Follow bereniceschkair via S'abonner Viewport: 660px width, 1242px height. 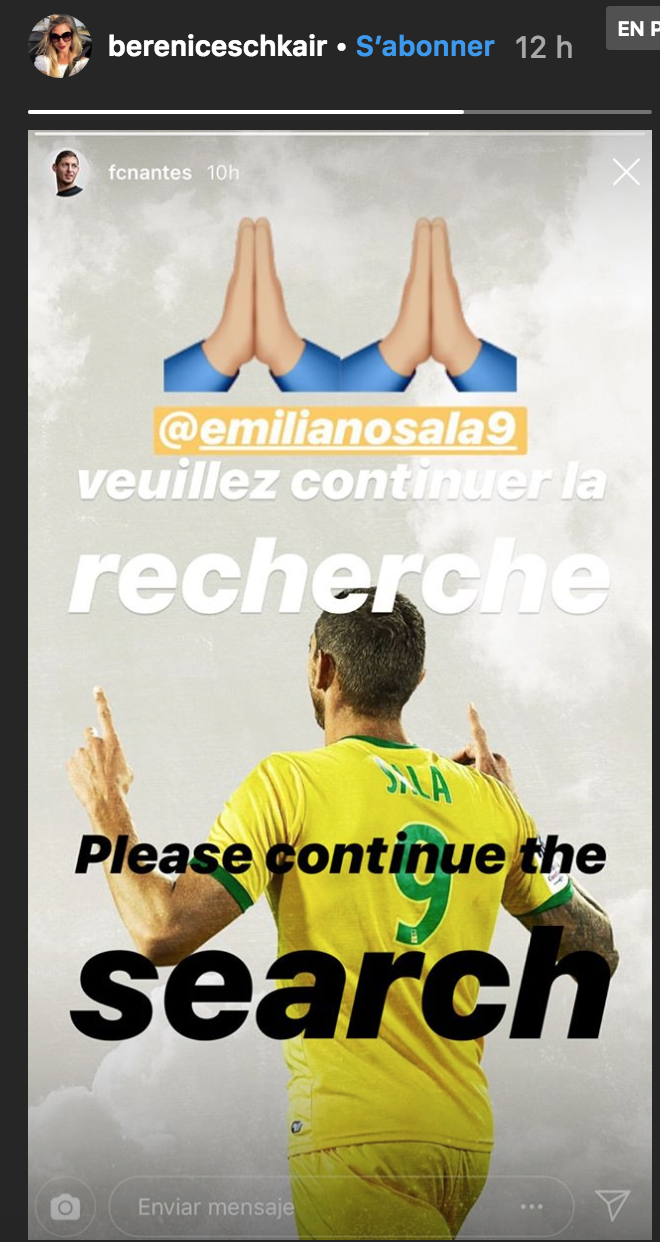(425, 46)
